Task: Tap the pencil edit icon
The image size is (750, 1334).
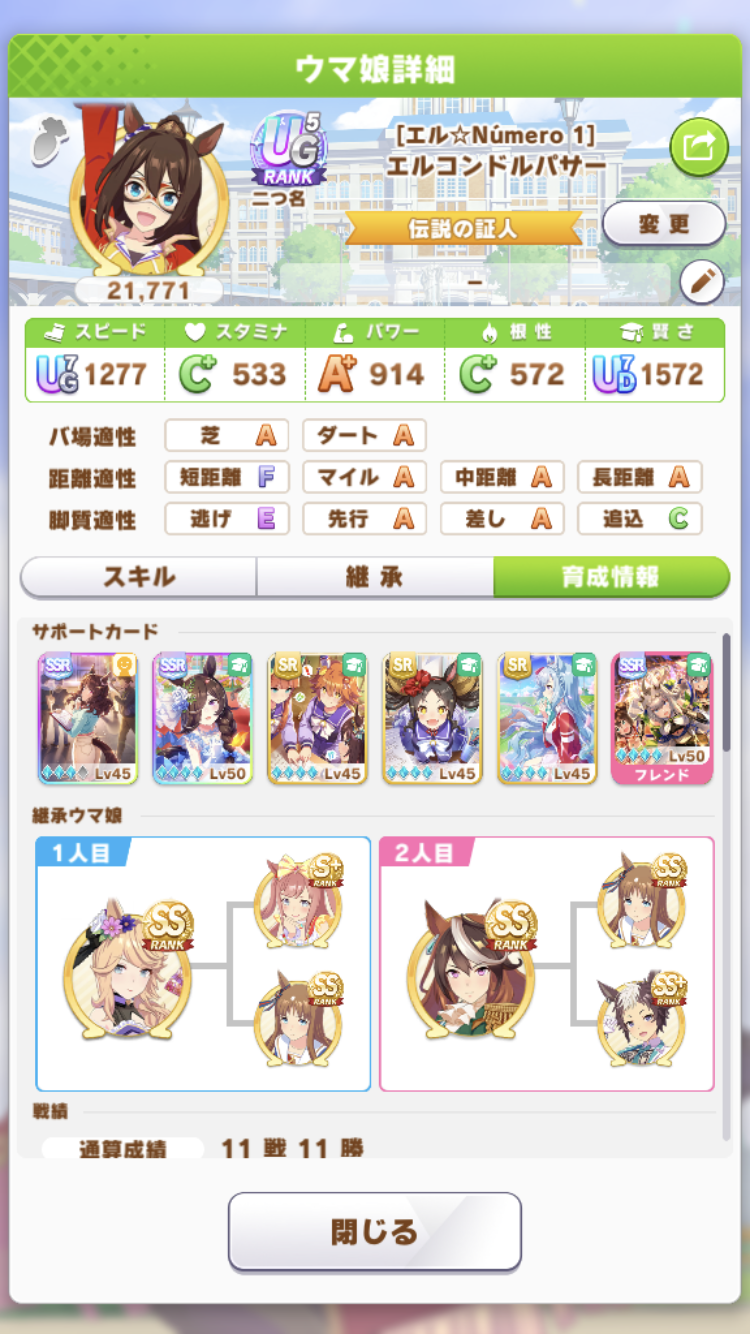Action: click(702, 283)
